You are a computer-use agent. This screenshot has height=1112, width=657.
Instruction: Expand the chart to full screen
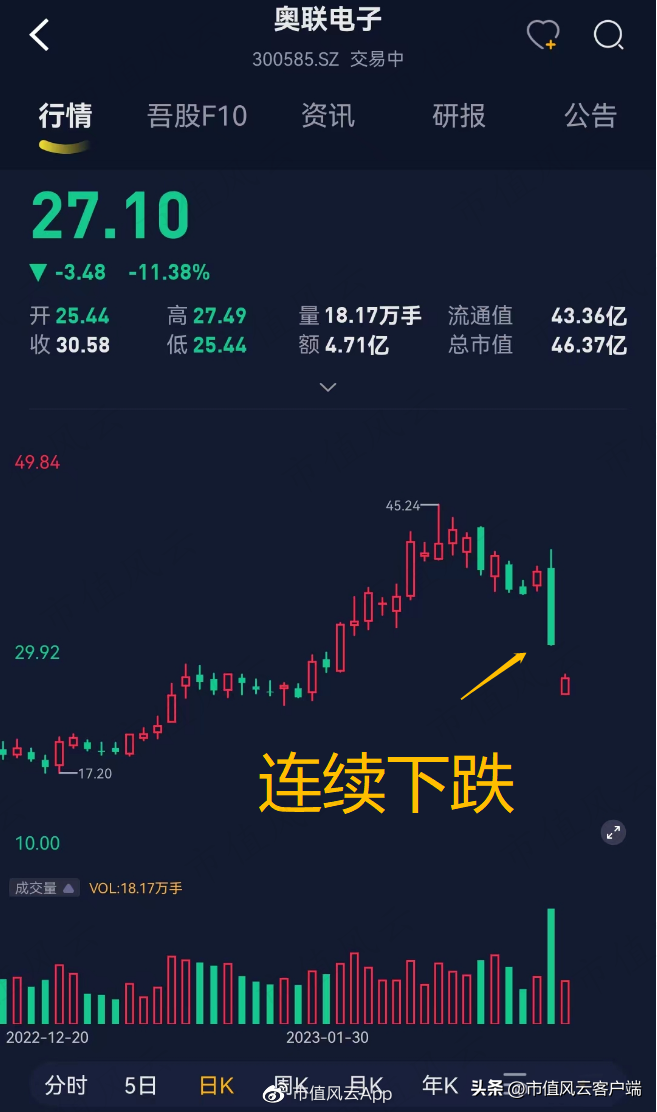(x=613, y=832)
